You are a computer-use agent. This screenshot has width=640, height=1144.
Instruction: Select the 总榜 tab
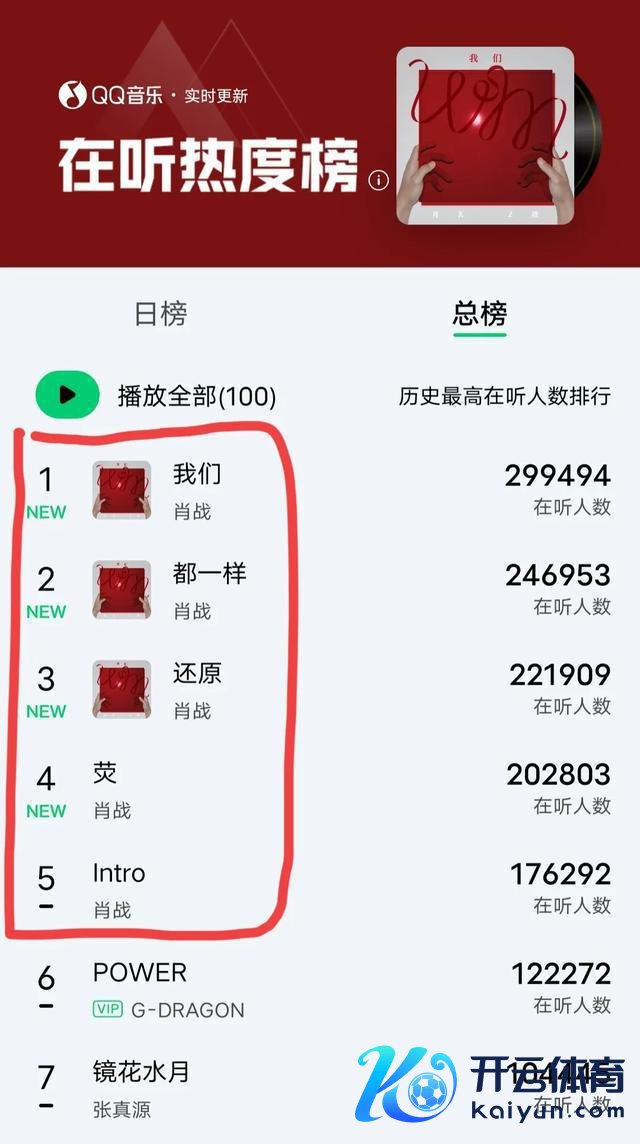479,314
